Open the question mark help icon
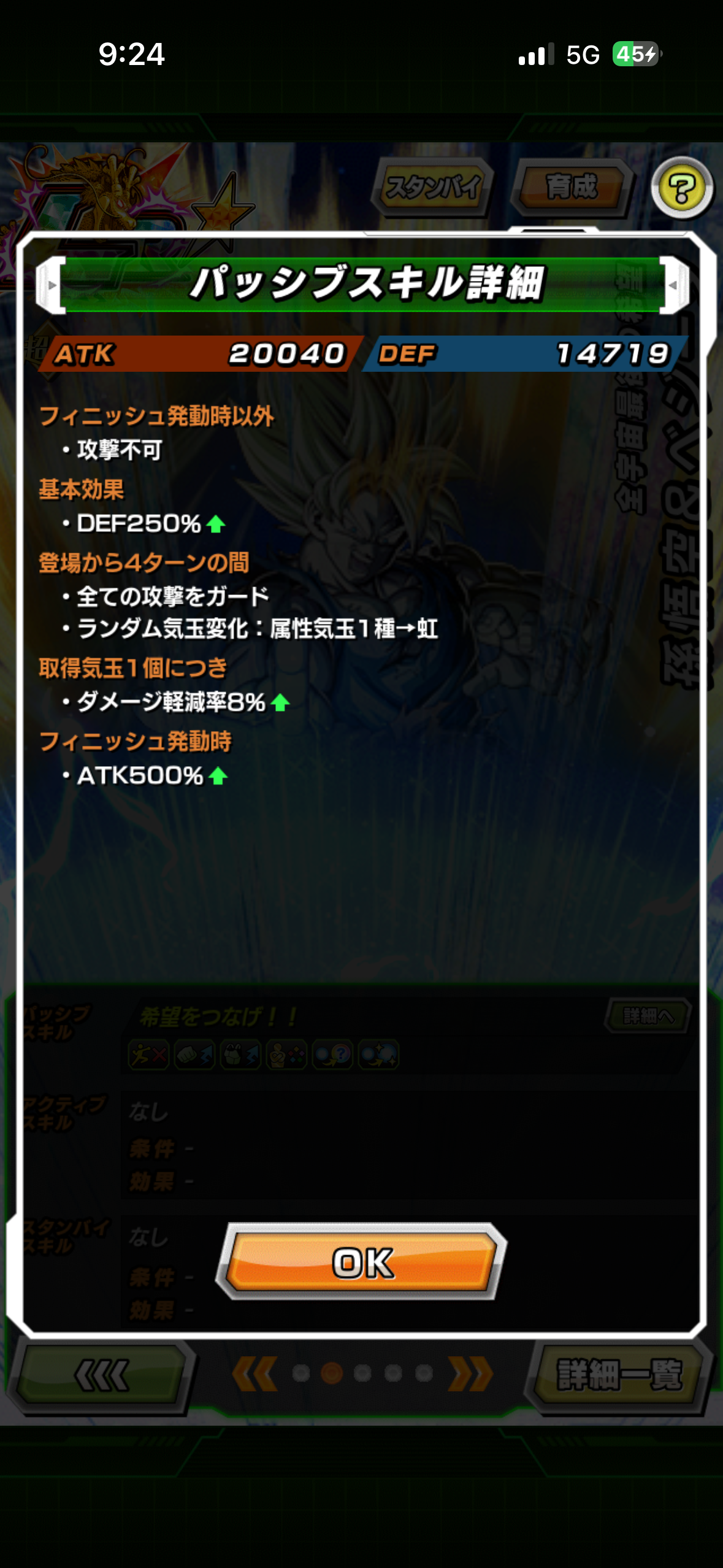 682,188
